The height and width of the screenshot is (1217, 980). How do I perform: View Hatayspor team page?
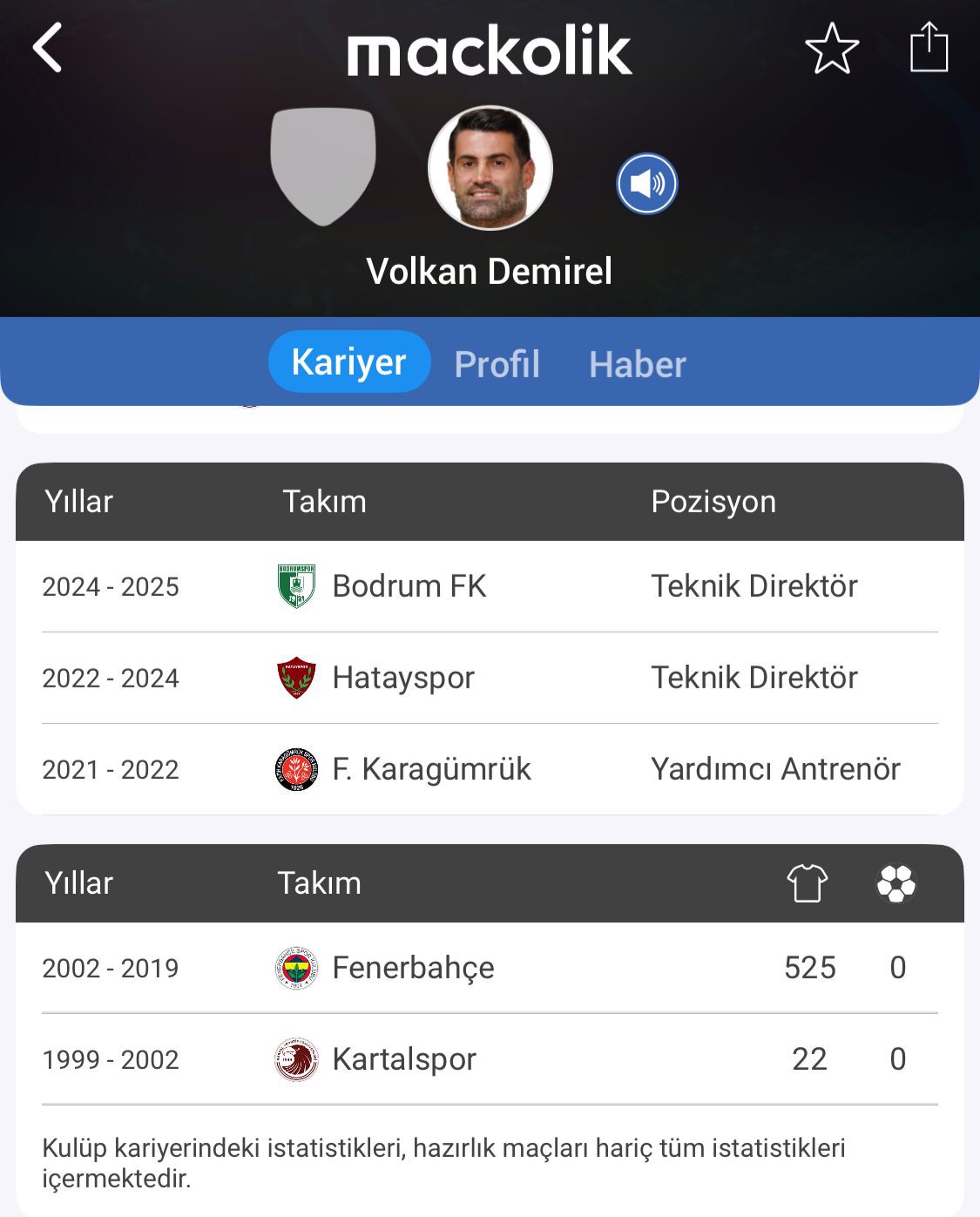(x=402, y=678)
